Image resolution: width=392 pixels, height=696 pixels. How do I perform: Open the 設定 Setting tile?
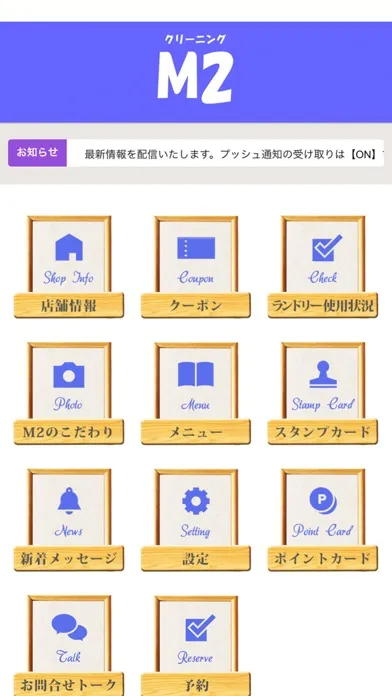click(x=196, y=520)
